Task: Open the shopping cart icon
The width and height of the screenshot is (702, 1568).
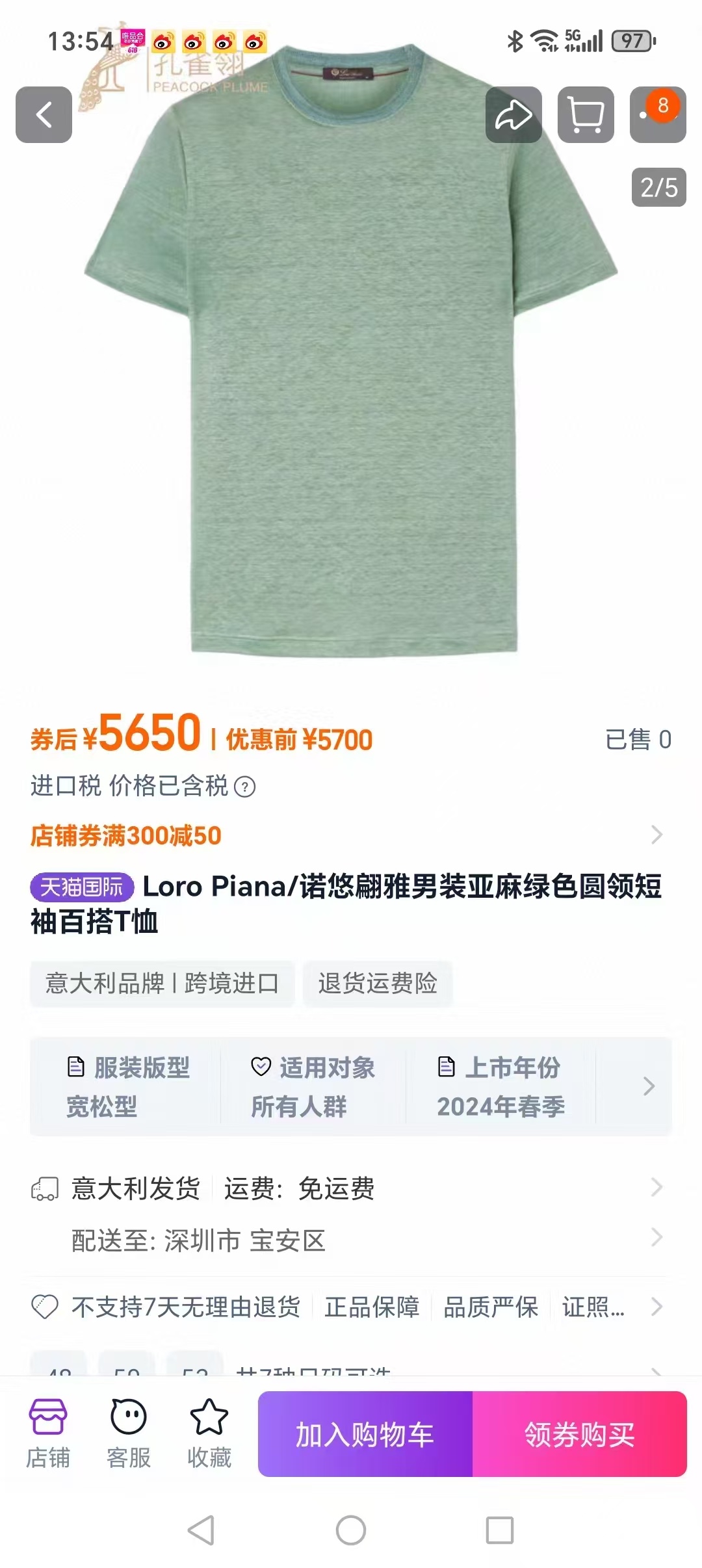Action: pyautogui.click(x=585, y=114)
